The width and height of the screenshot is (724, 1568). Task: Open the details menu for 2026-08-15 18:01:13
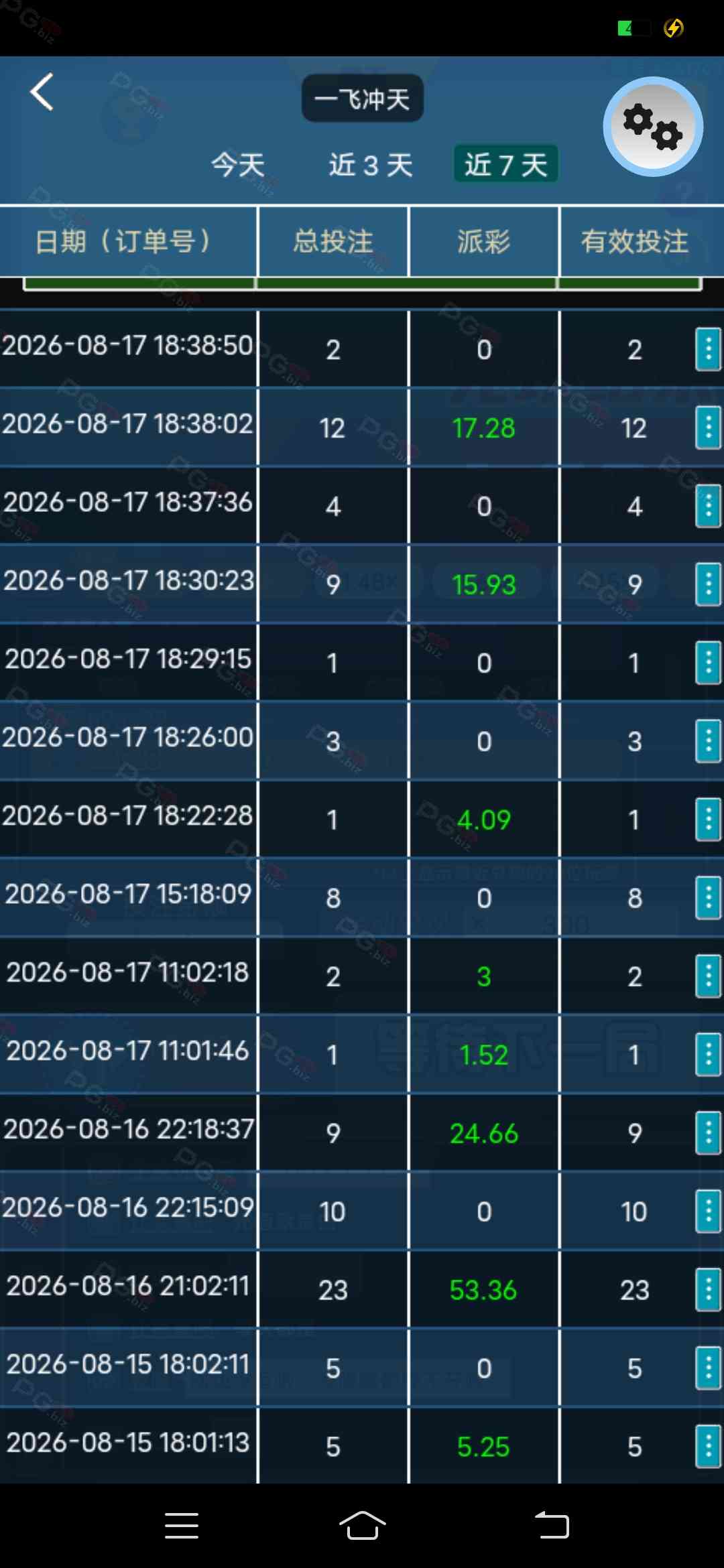708,1447
